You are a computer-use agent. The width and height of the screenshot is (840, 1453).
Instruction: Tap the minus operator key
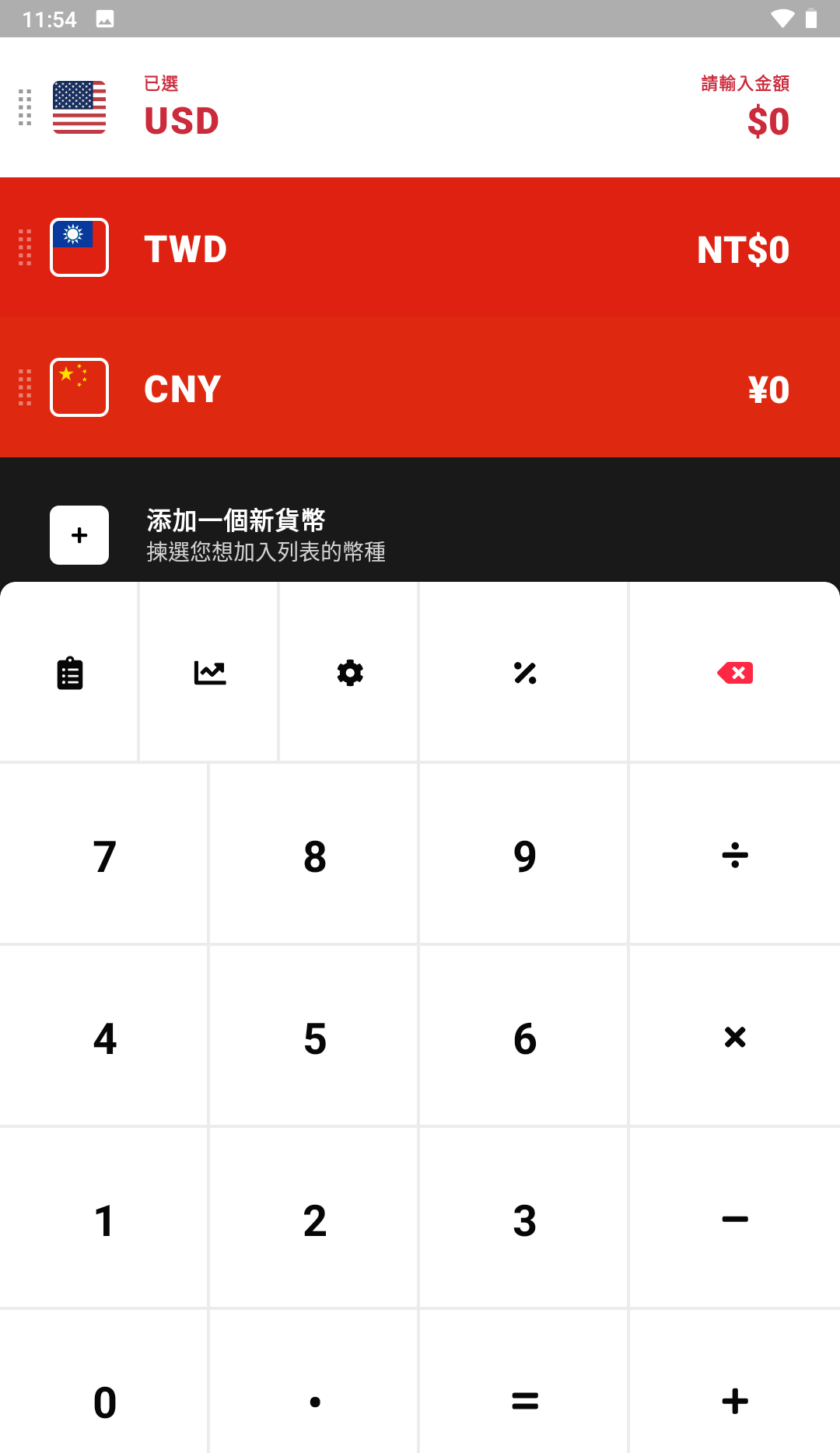tap(735, 1220)
